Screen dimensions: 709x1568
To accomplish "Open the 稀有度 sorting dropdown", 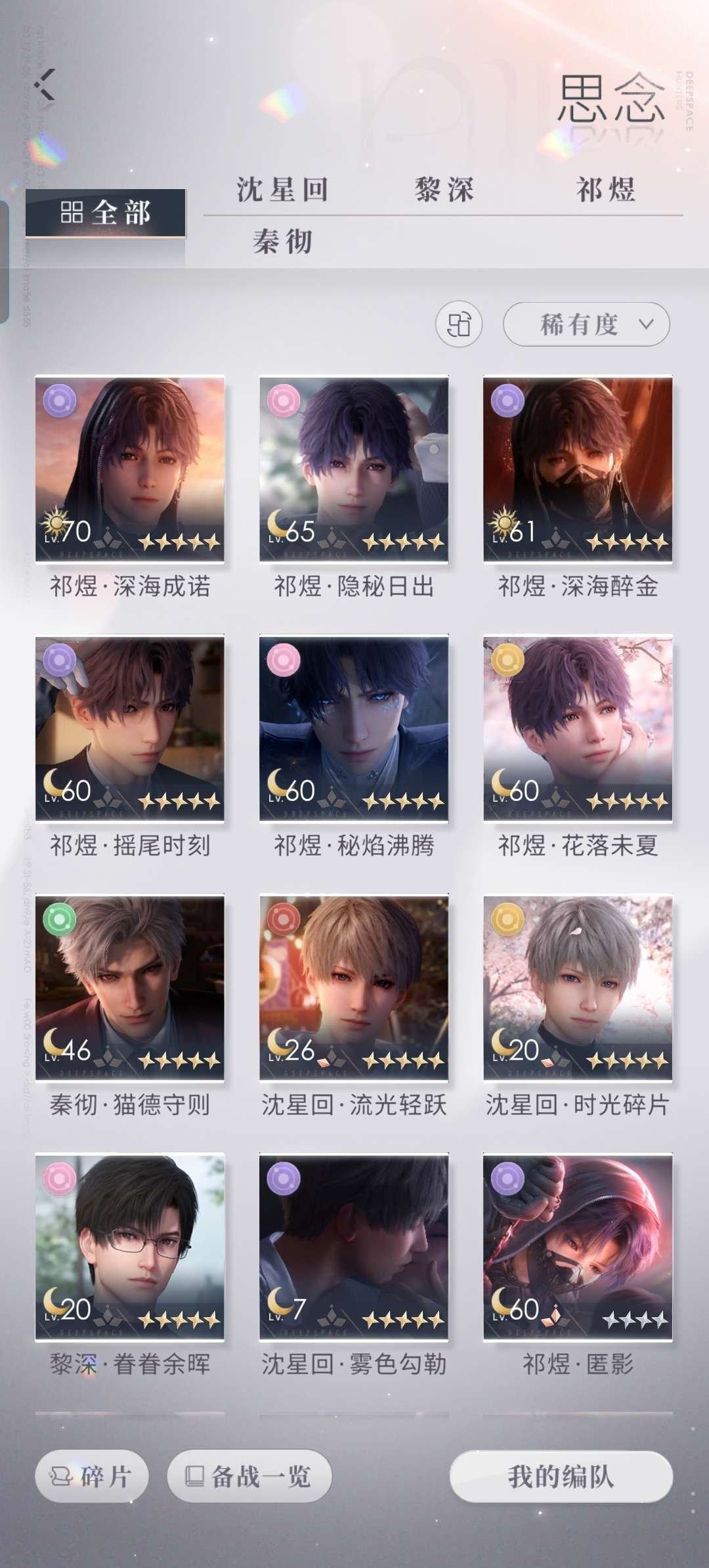I will pyautogui.click(x=586, y=324).
